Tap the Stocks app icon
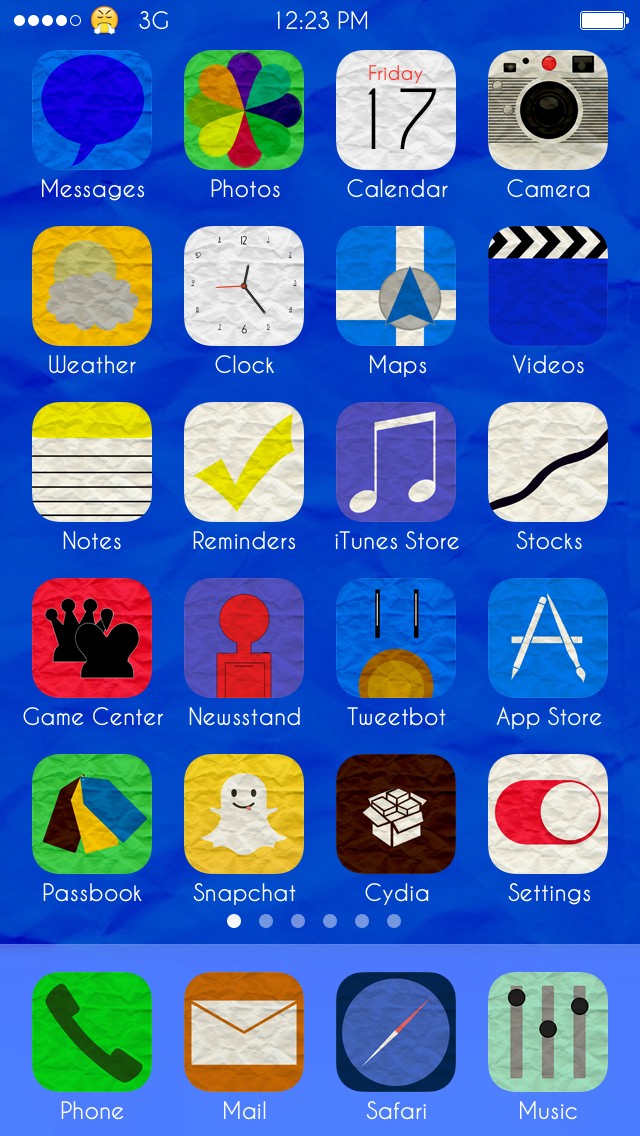The height and width of the screenshot is (1136, 640). [548, 462]
